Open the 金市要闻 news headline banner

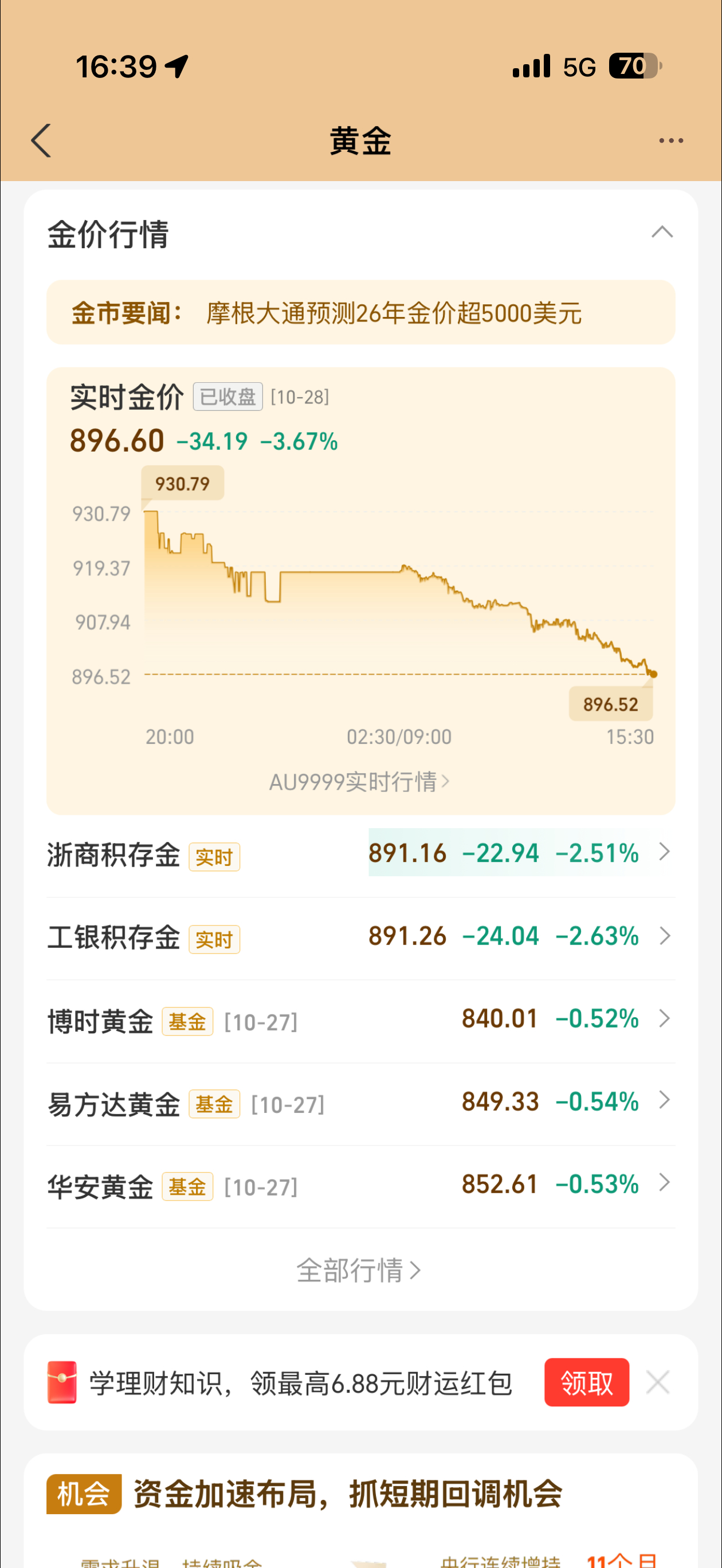(360, 312)
